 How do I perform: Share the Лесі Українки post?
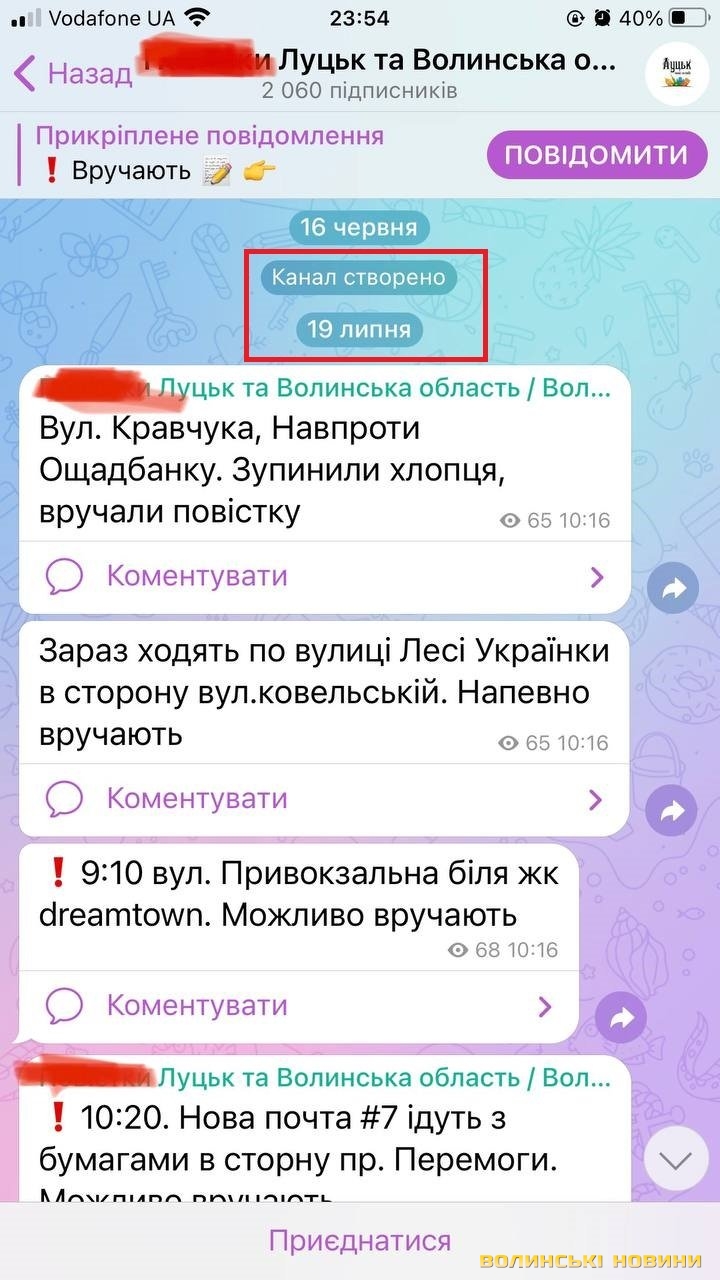click(x=672, y=810)
